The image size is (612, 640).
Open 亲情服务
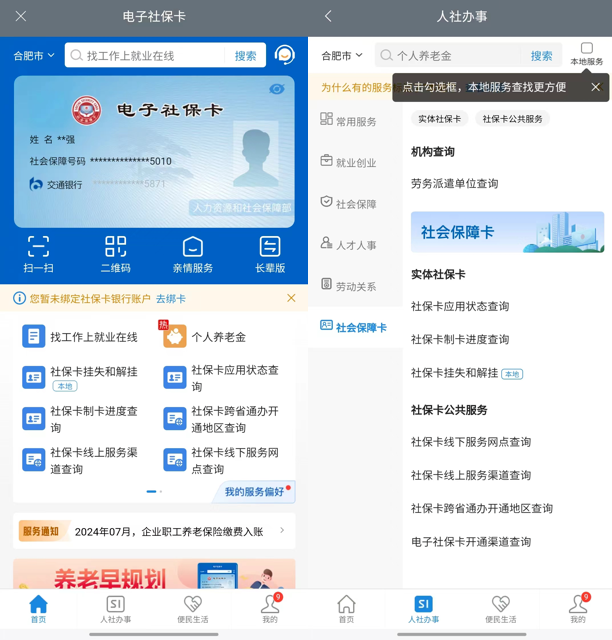(x=193, y=254)
